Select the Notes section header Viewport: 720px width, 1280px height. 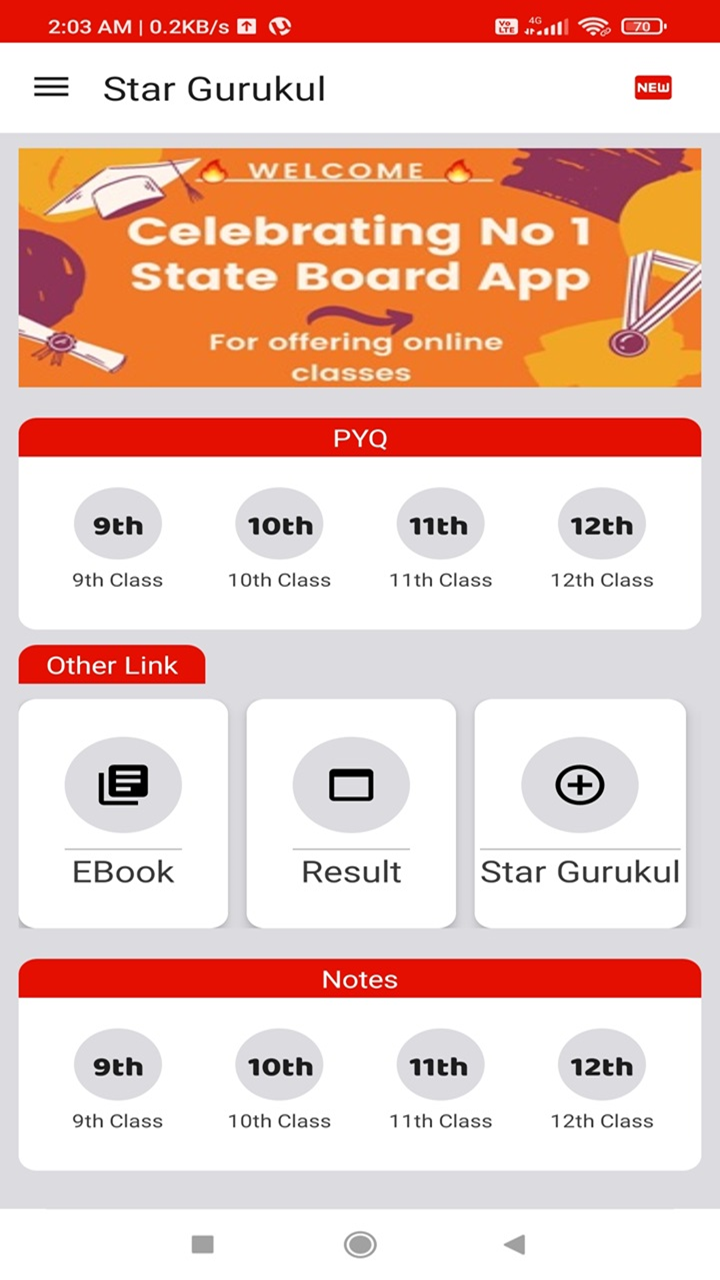(x=360, y=979)
